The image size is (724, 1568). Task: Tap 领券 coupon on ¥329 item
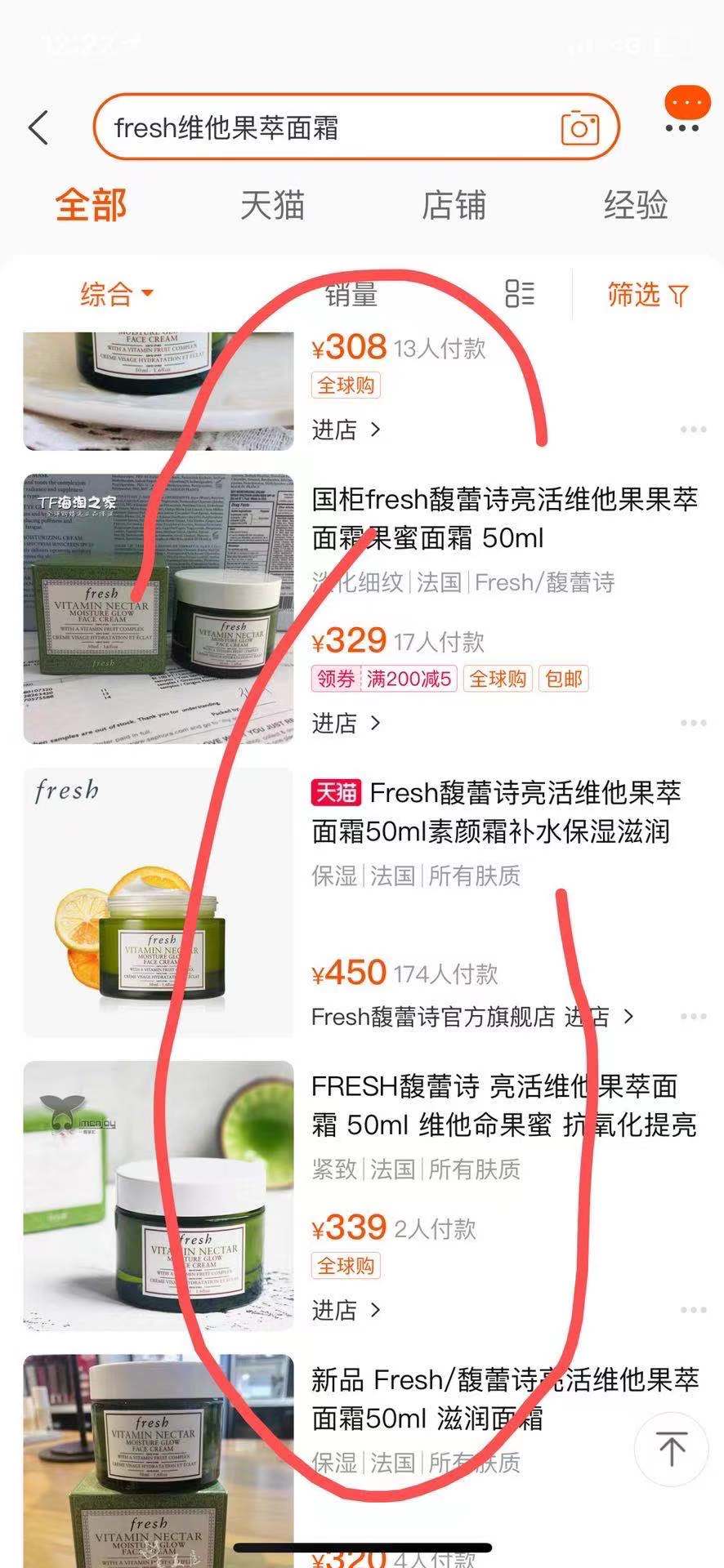pyautogui.click(x=335, y=679)
